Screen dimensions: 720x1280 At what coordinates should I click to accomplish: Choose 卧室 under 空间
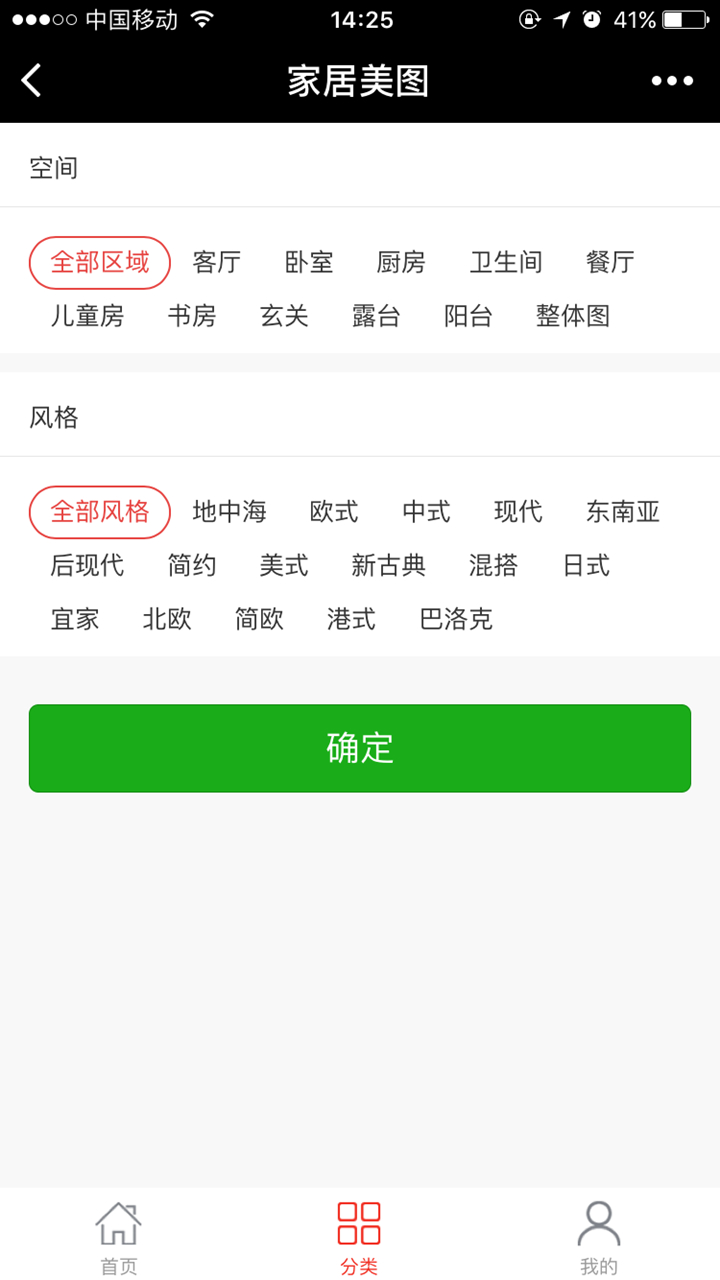pos(309,262)
